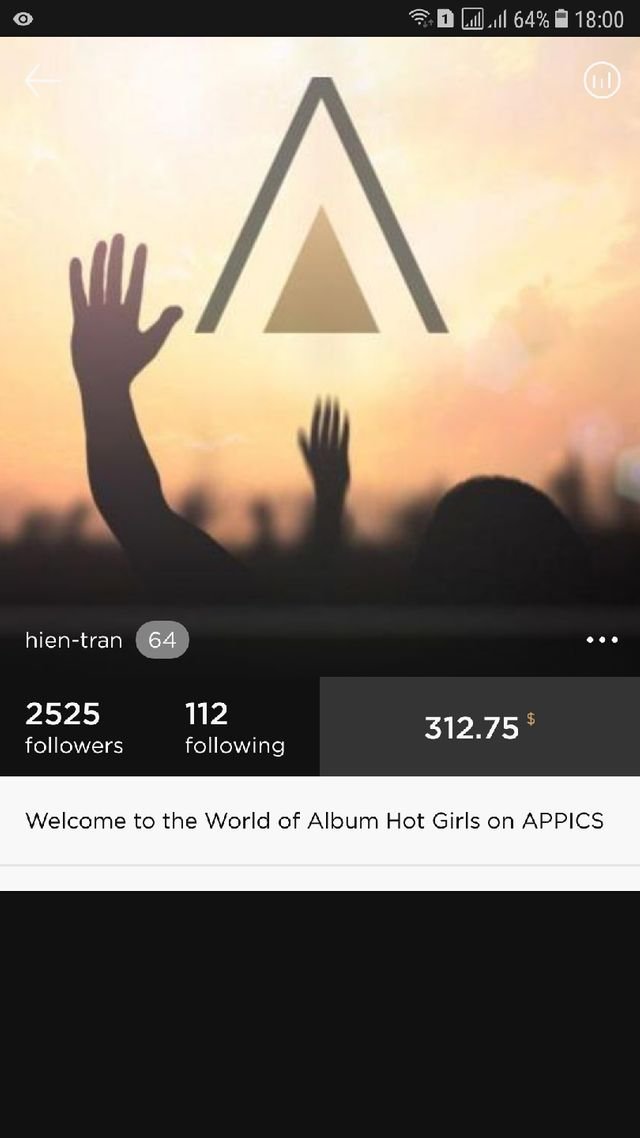Open the 312.75 $ wallet balance

(x=479, y=727)
